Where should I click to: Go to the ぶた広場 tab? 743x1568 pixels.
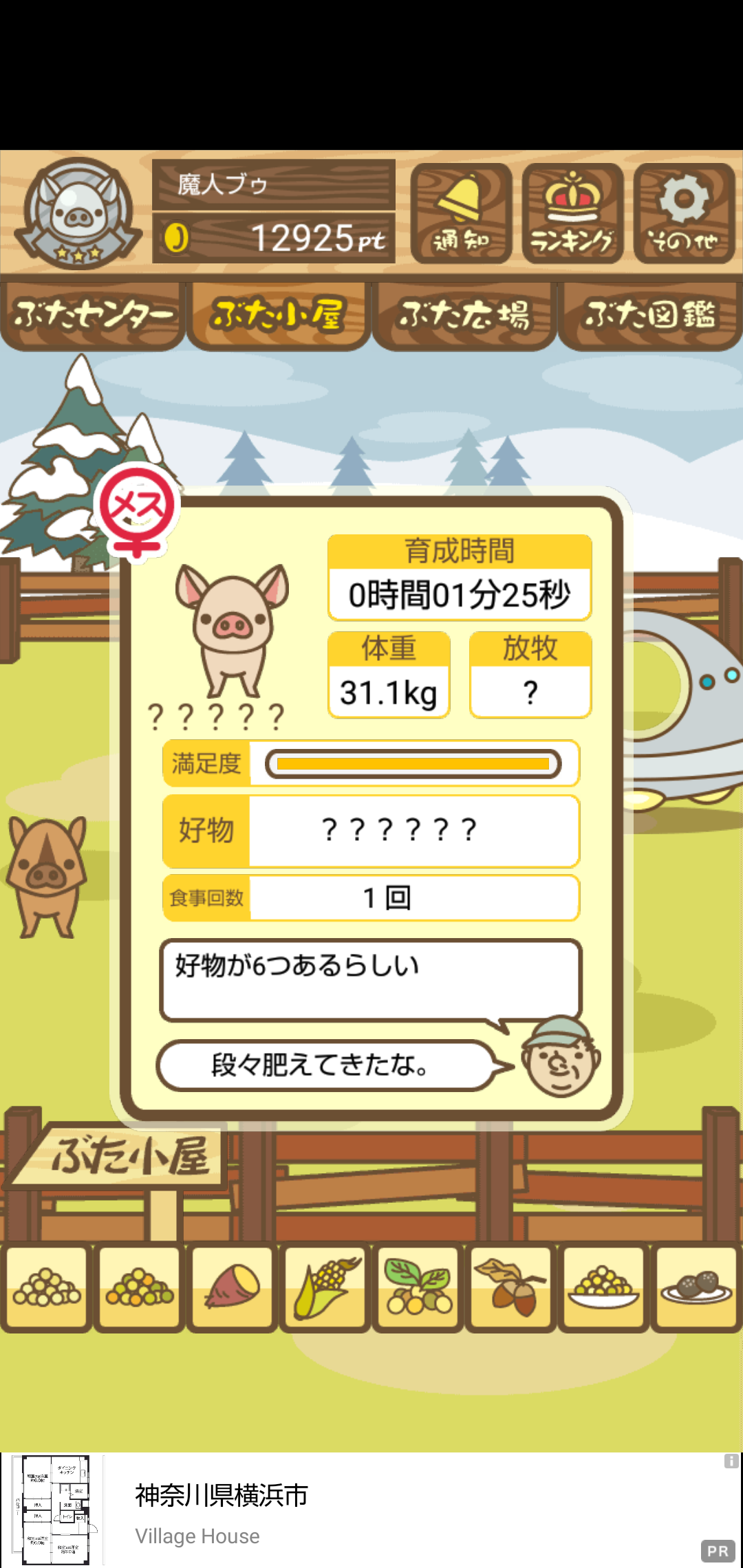[464, 315]
